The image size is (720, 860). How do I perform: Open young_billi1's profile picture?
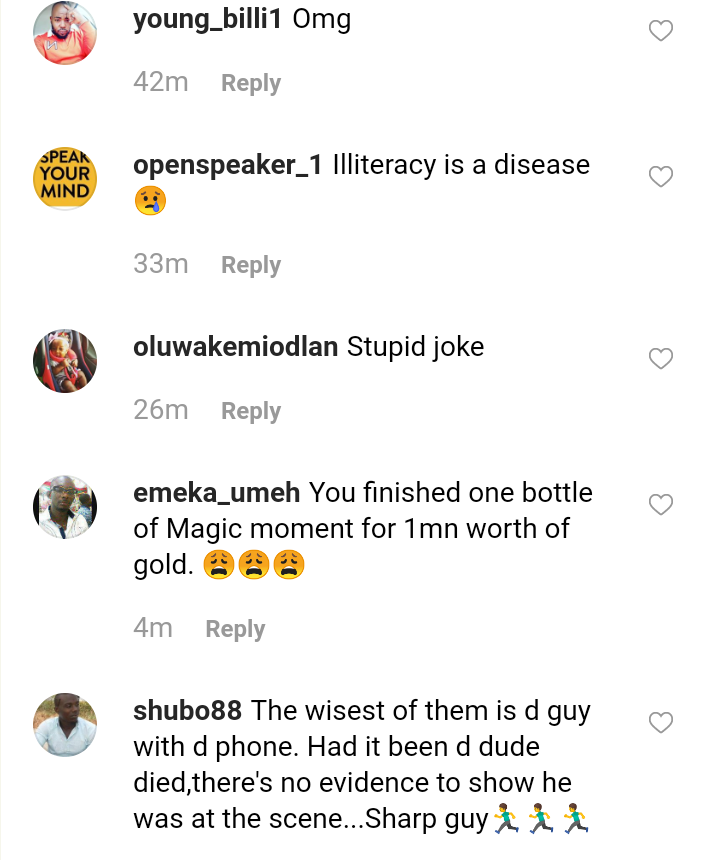65,33
